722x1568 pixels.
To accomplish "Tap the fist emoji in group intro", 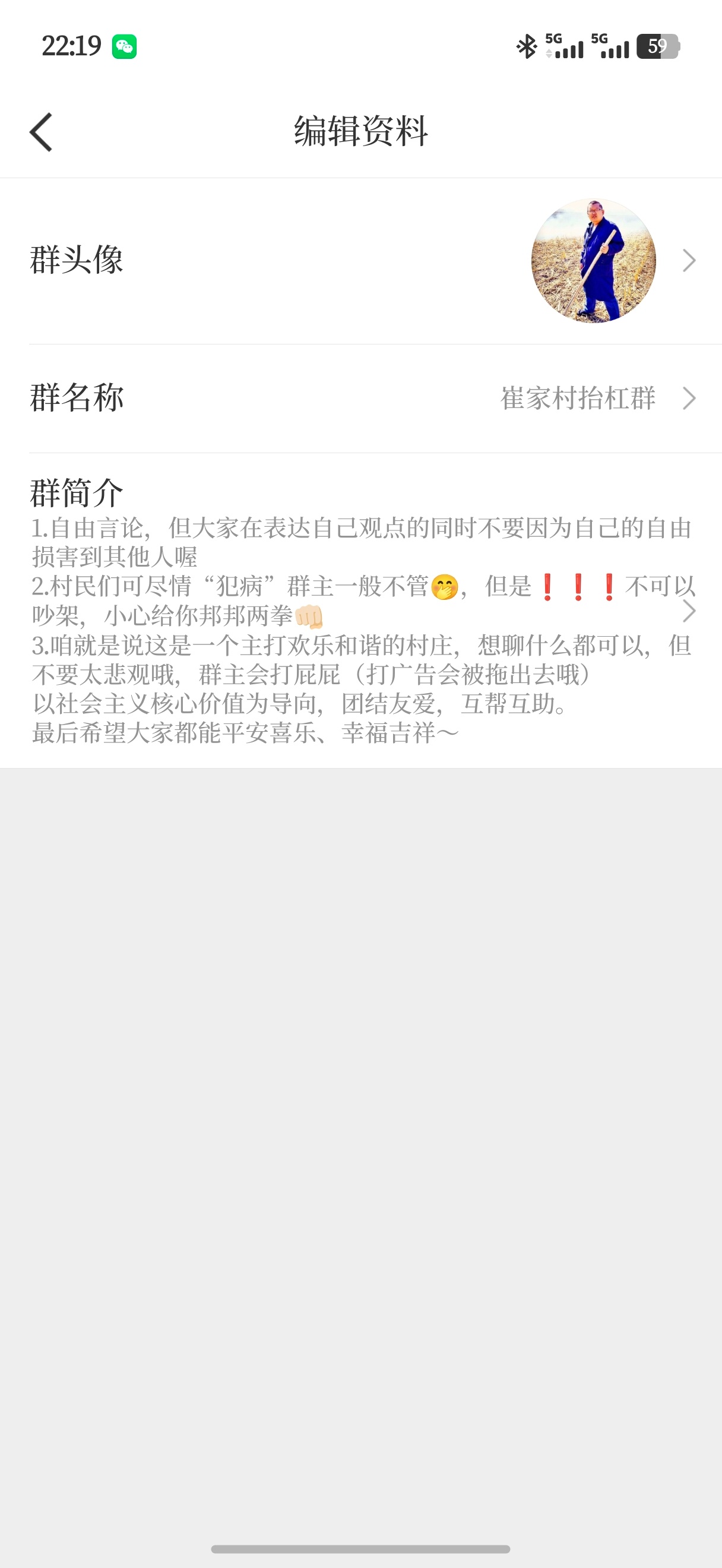I will pos(309,617).
